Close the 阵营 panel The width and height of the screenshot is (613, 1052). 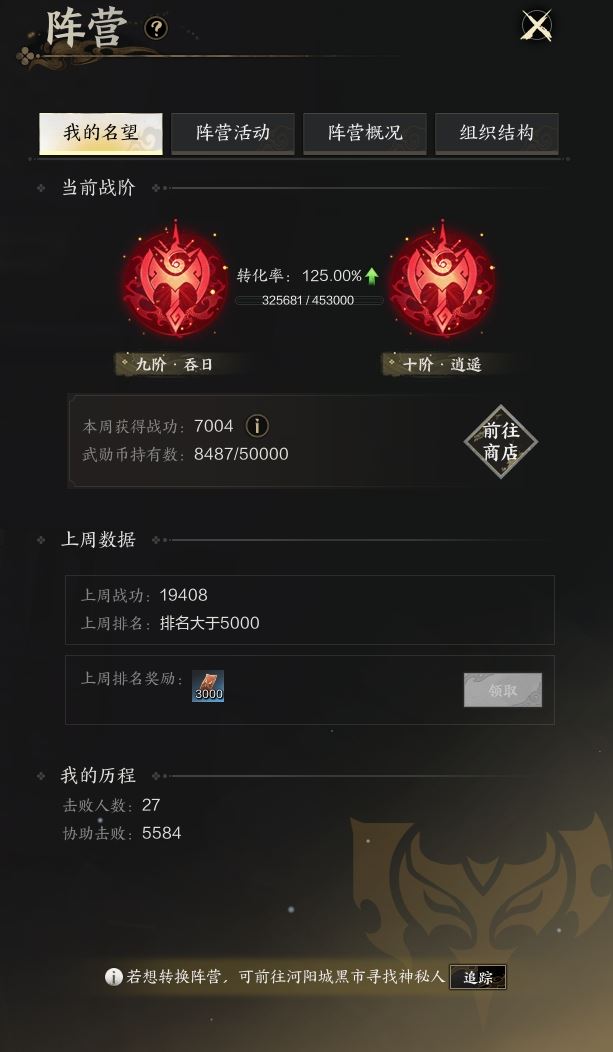[536, 26]
